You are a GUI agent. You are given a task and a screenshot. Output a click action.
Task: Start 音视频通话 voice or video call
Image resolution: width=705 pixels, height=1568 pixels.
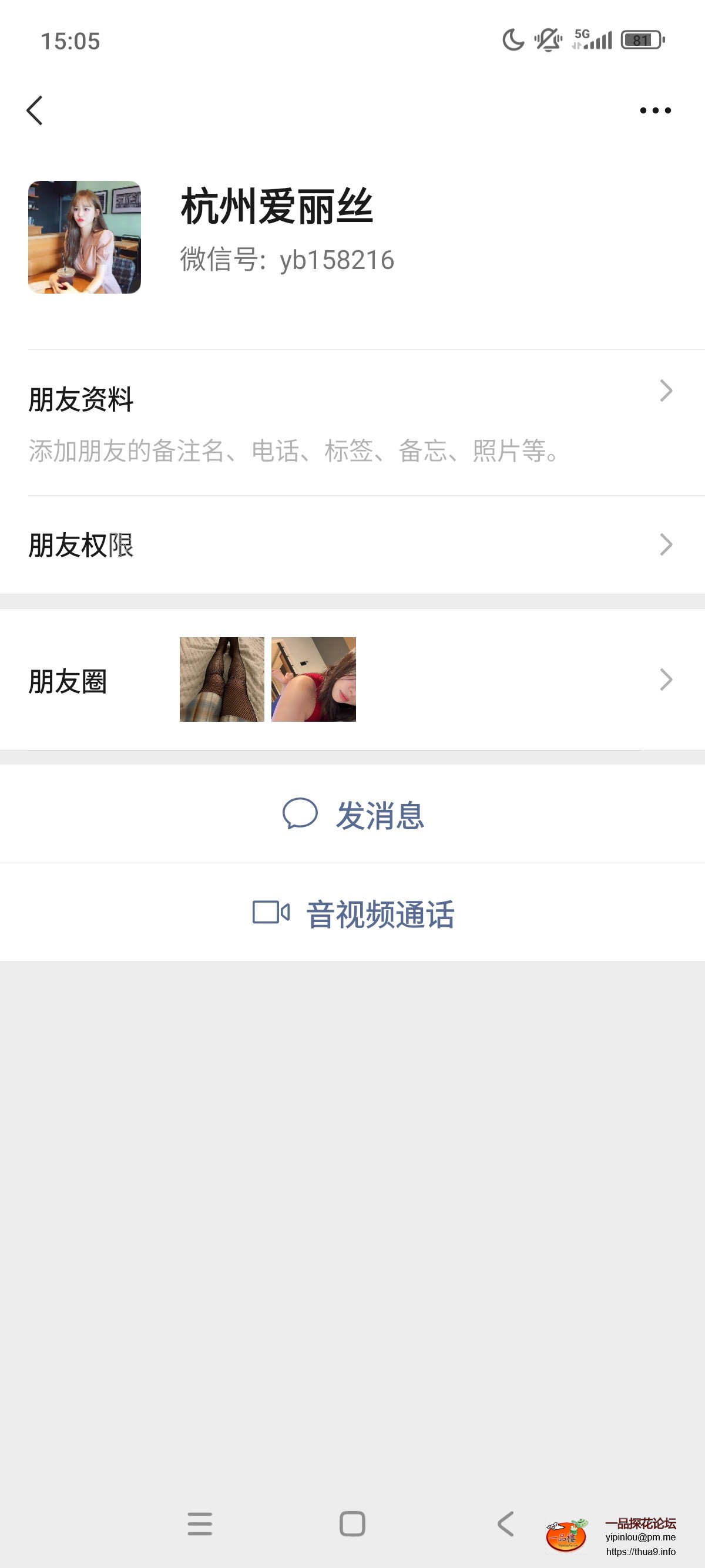380,913
